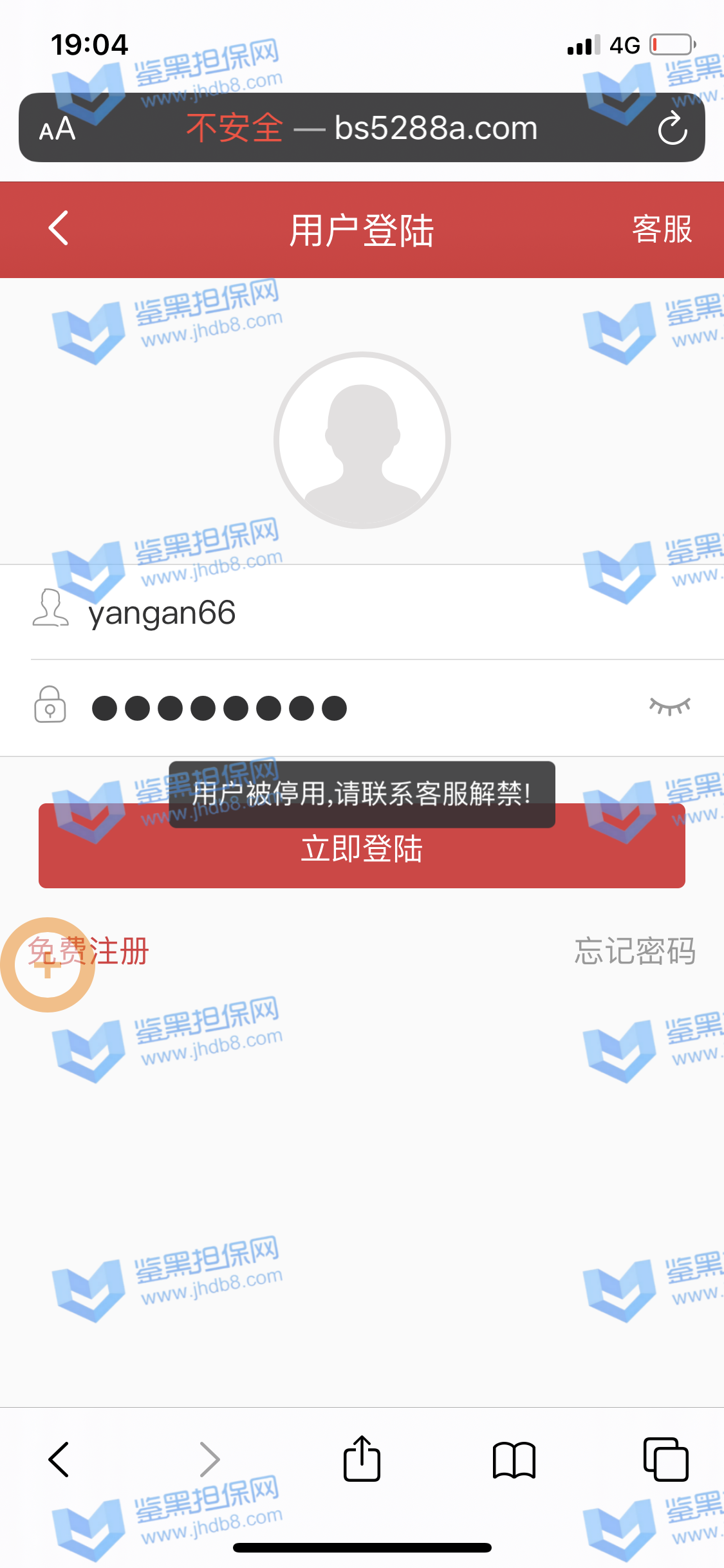Open Safari bookmarks

(514, 1459)
